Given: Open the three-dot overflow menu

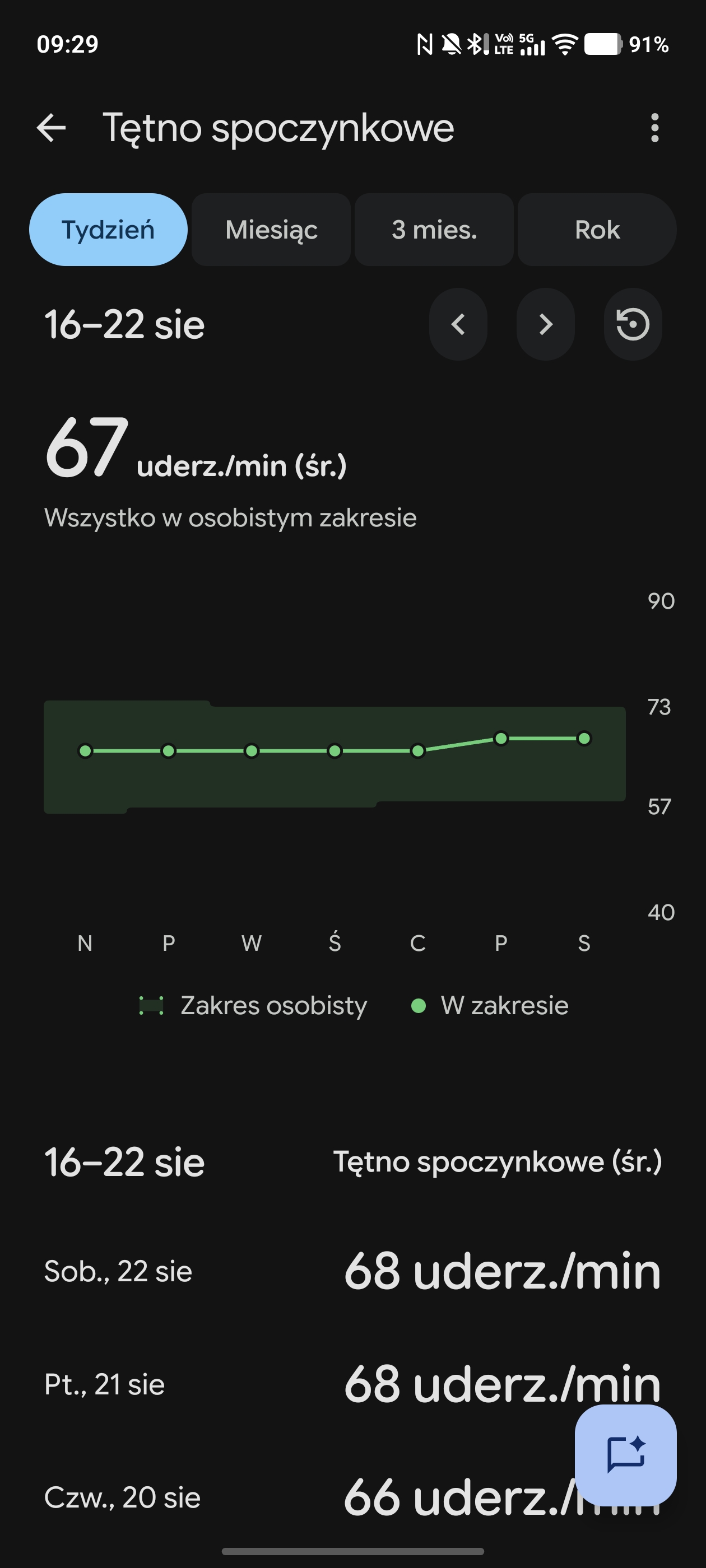Looking at the screenshot, I should [654, 128].
